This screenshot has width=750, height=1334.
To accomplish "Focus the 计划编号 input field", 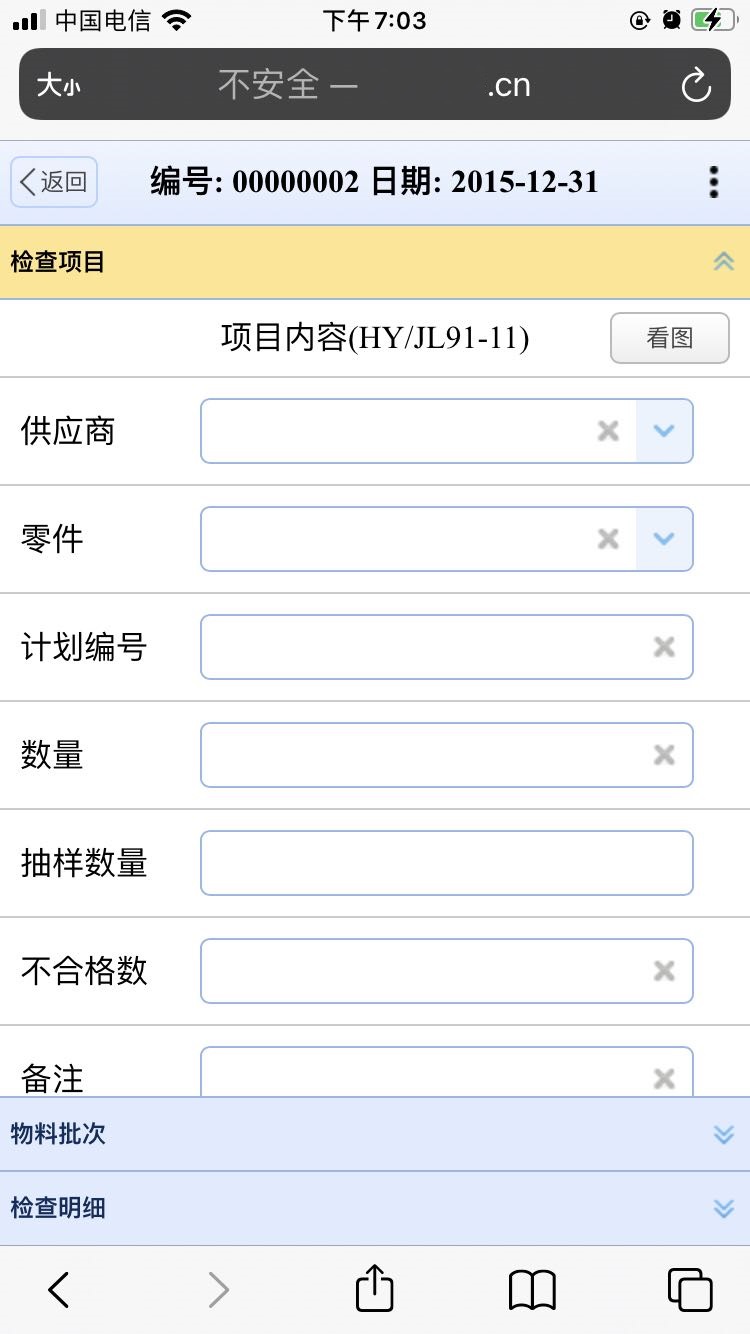I will [x=420, y=647].
